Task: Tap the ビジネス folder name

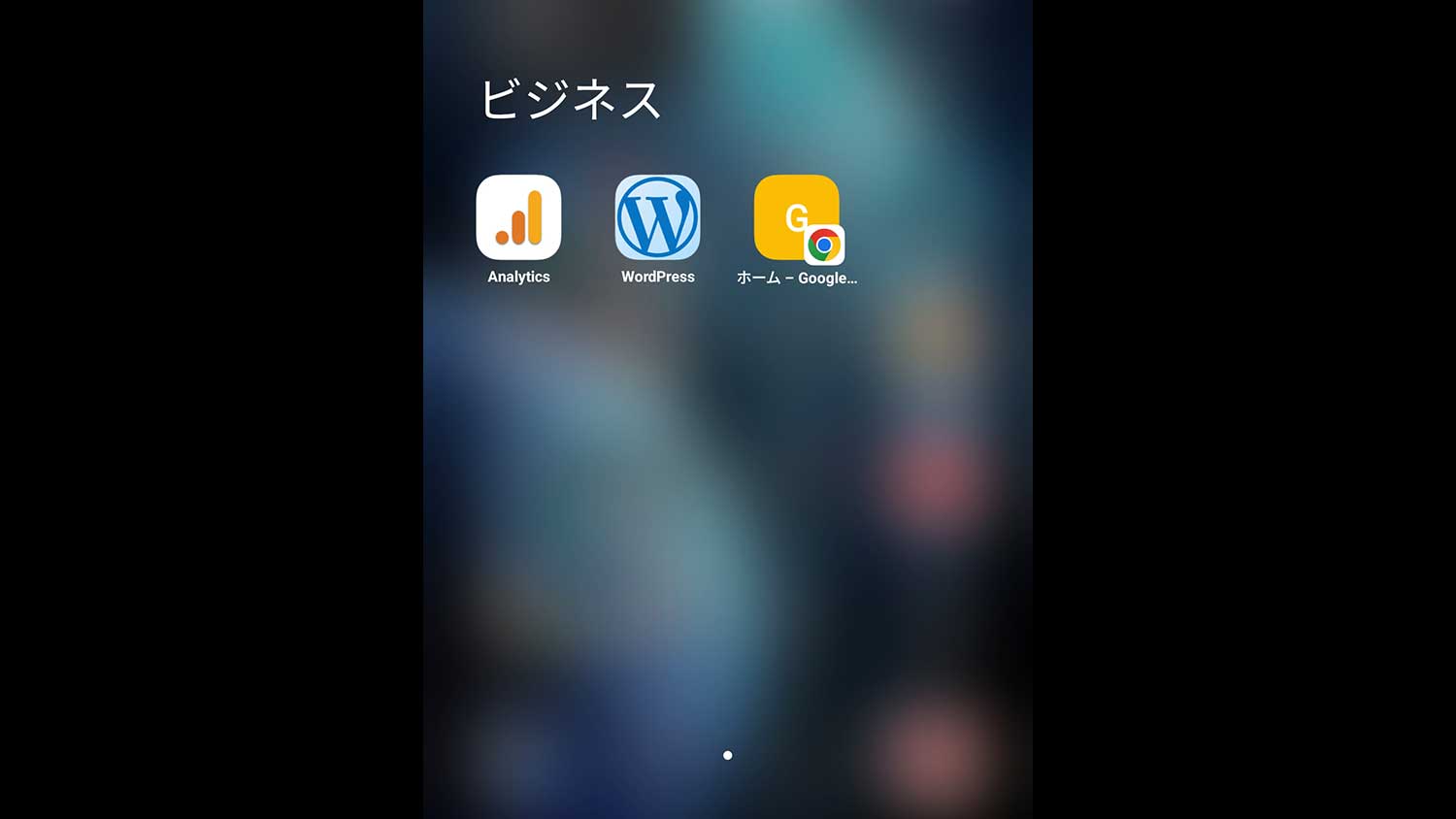Action: [x=571, y=100]
